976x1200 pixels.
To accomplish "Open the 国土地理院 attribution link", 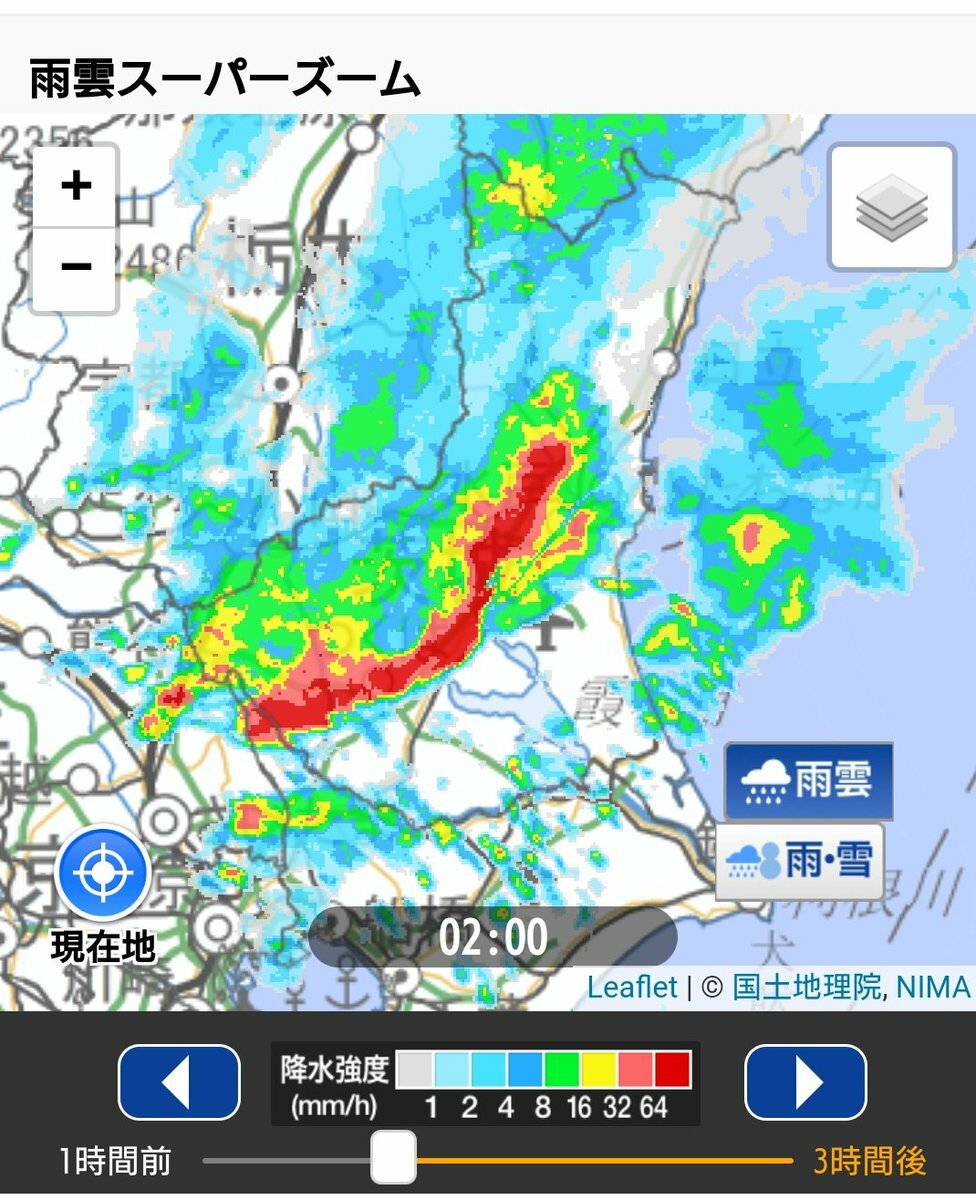I will (x=808, y=988).
